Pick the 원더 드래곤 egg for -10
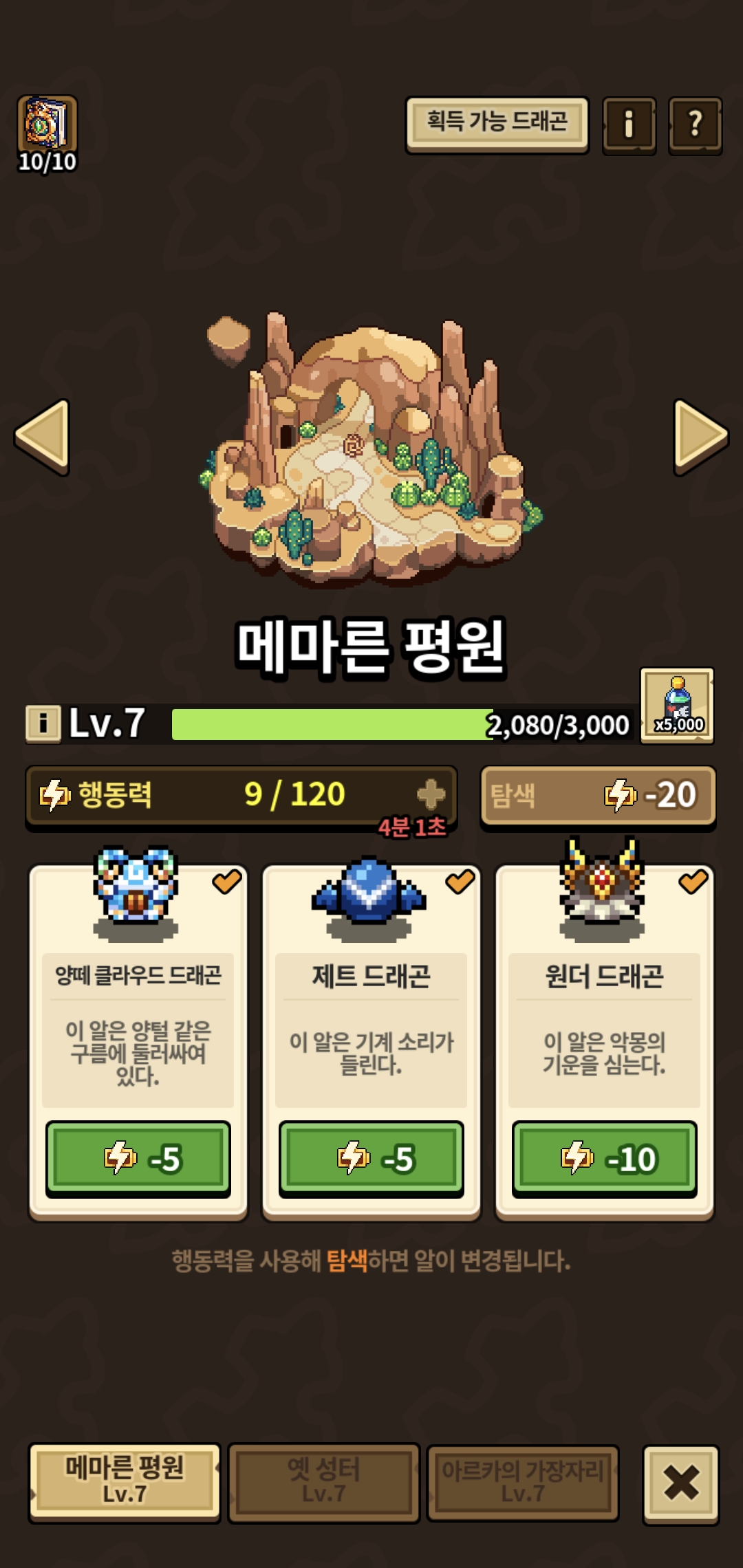This screenshot has height=1568, width=743. click(604, 1158)
